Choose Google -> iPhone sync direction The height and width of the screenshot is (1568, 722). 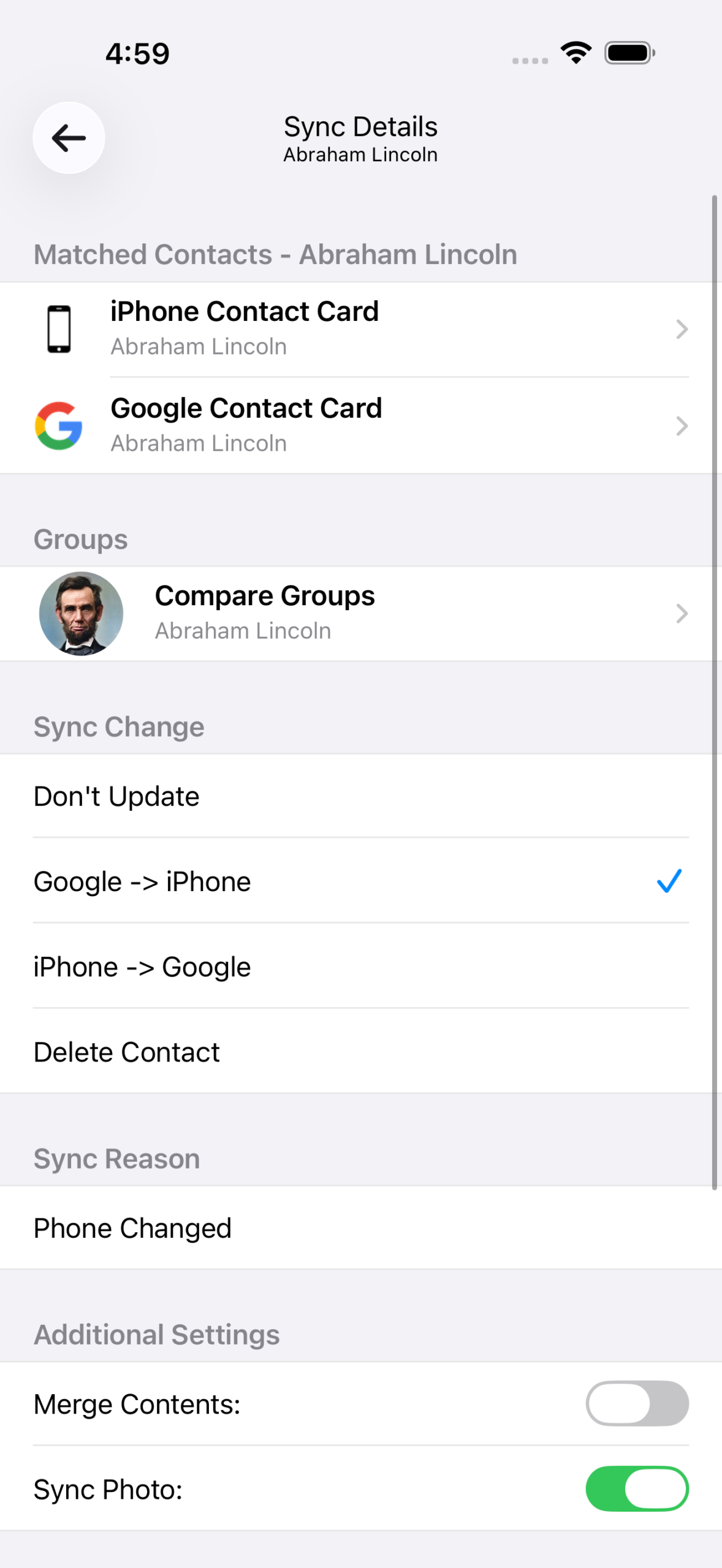(360, 881)
